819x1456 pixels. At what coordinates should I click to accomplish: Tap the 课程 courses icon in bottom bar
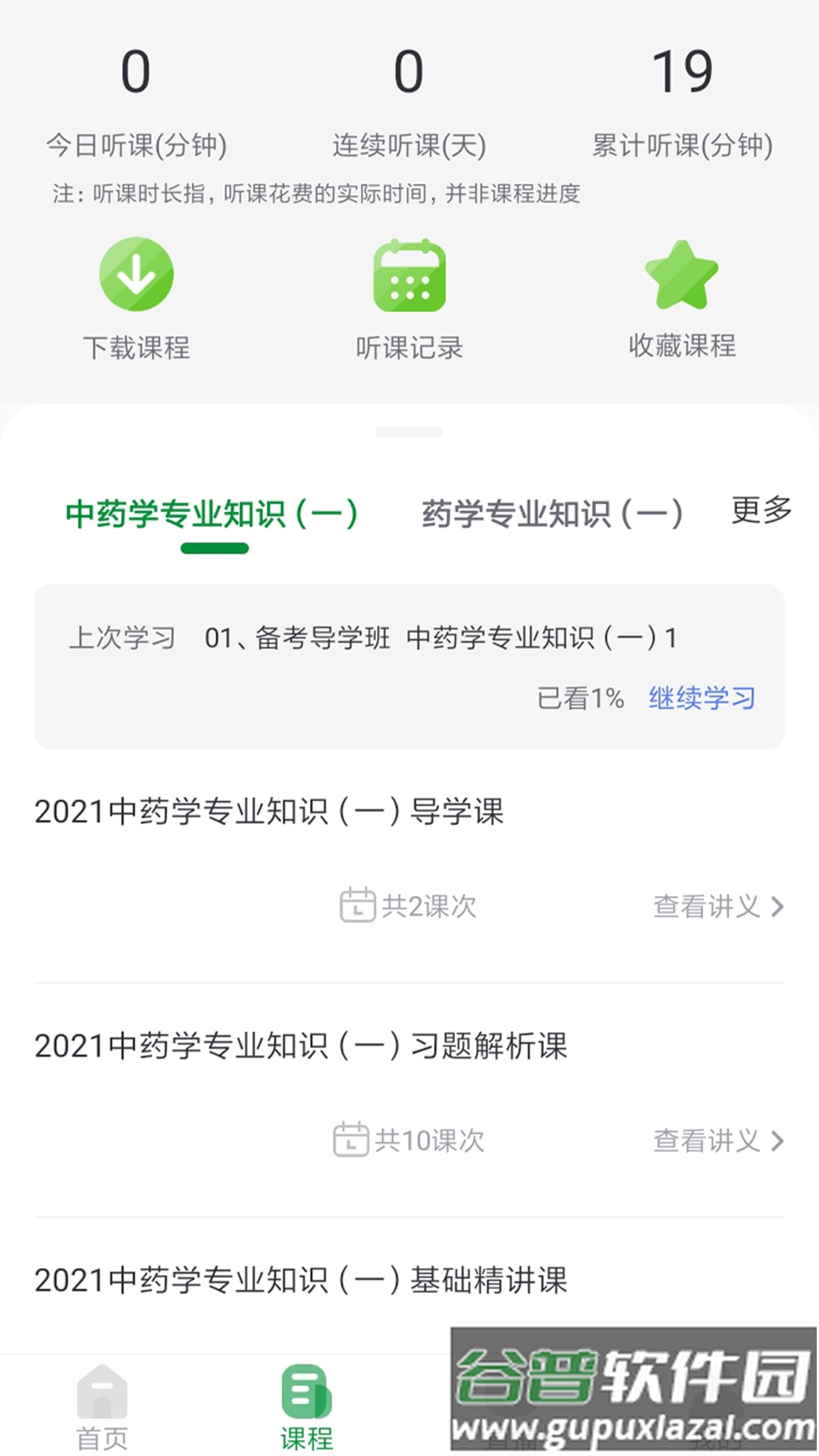coord(305,1399)
